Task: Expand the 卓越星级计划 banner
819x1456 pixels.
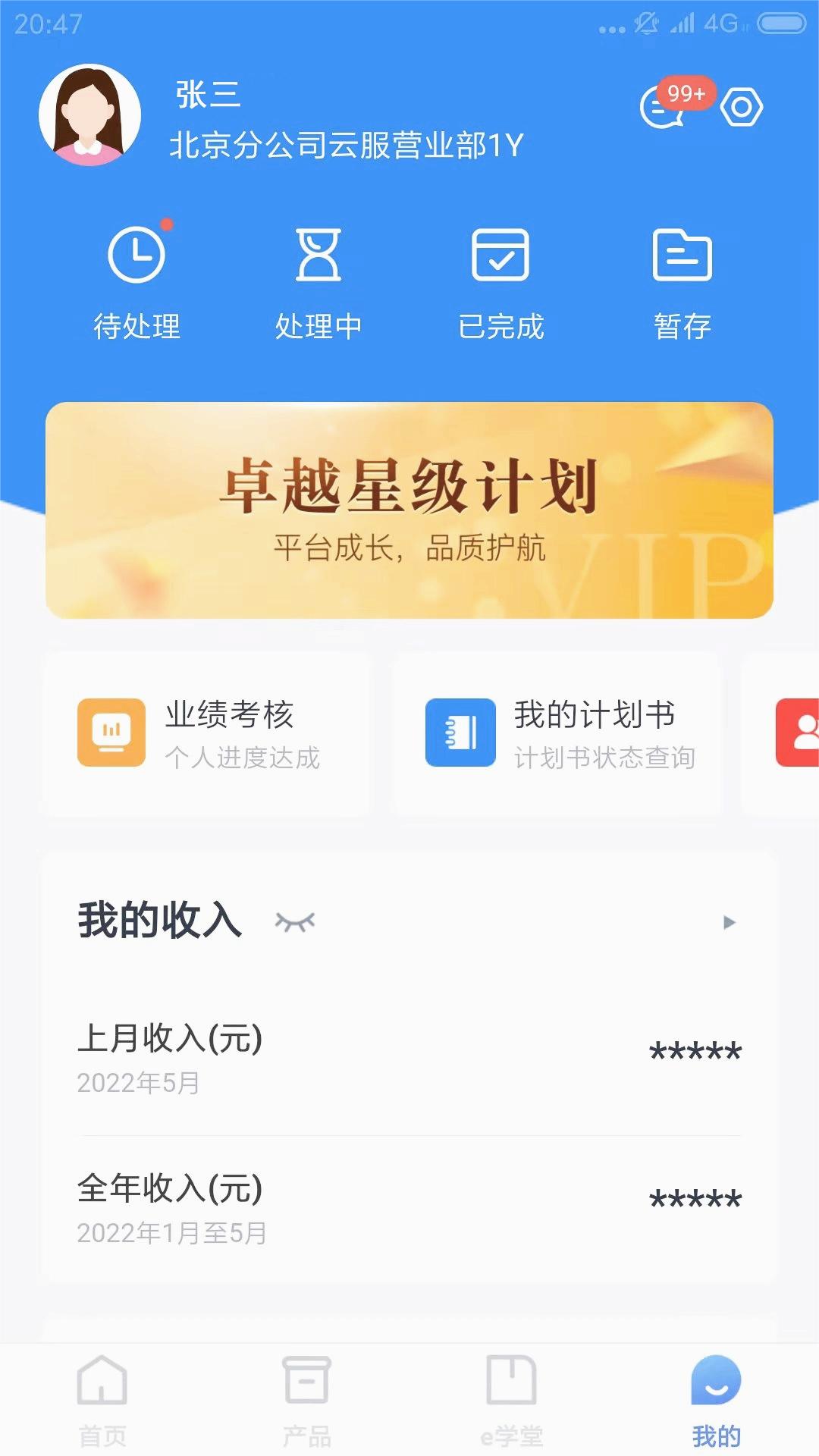Action: click(x=409, y=508)
